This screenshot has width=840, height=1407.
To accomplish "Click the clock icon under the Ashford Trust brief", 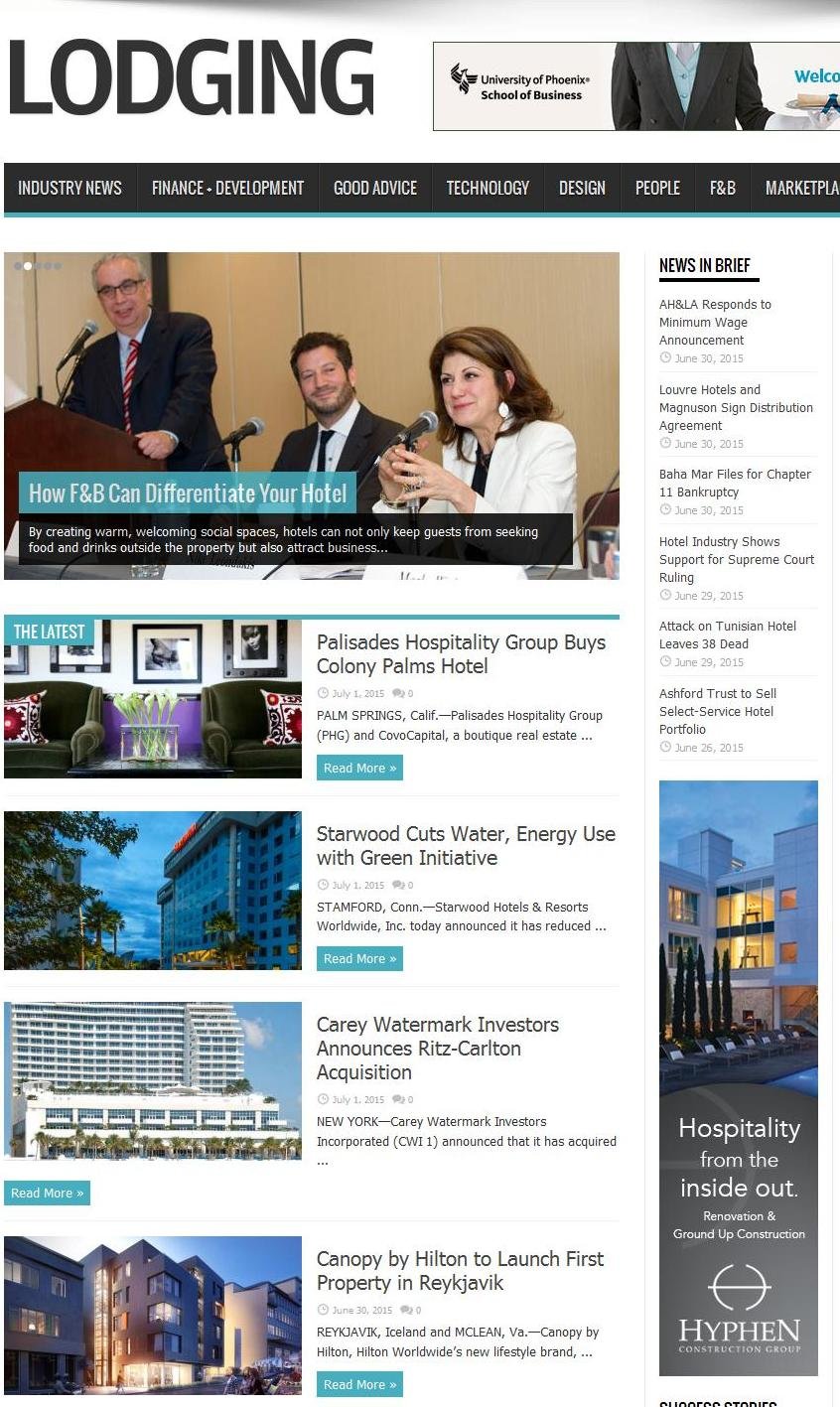I will click(x=663, y=748).
